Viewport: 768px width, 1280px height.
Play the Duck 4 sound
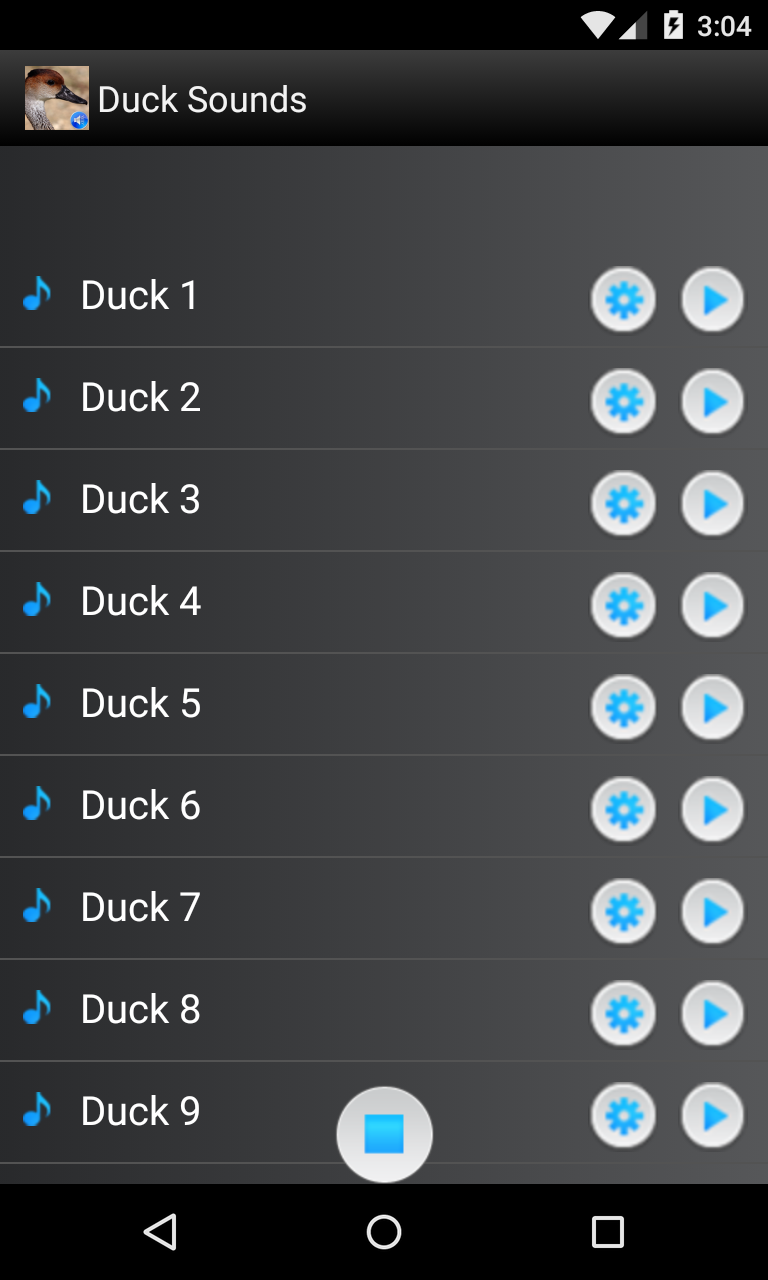pyautogui.click(x=712, y=605)
